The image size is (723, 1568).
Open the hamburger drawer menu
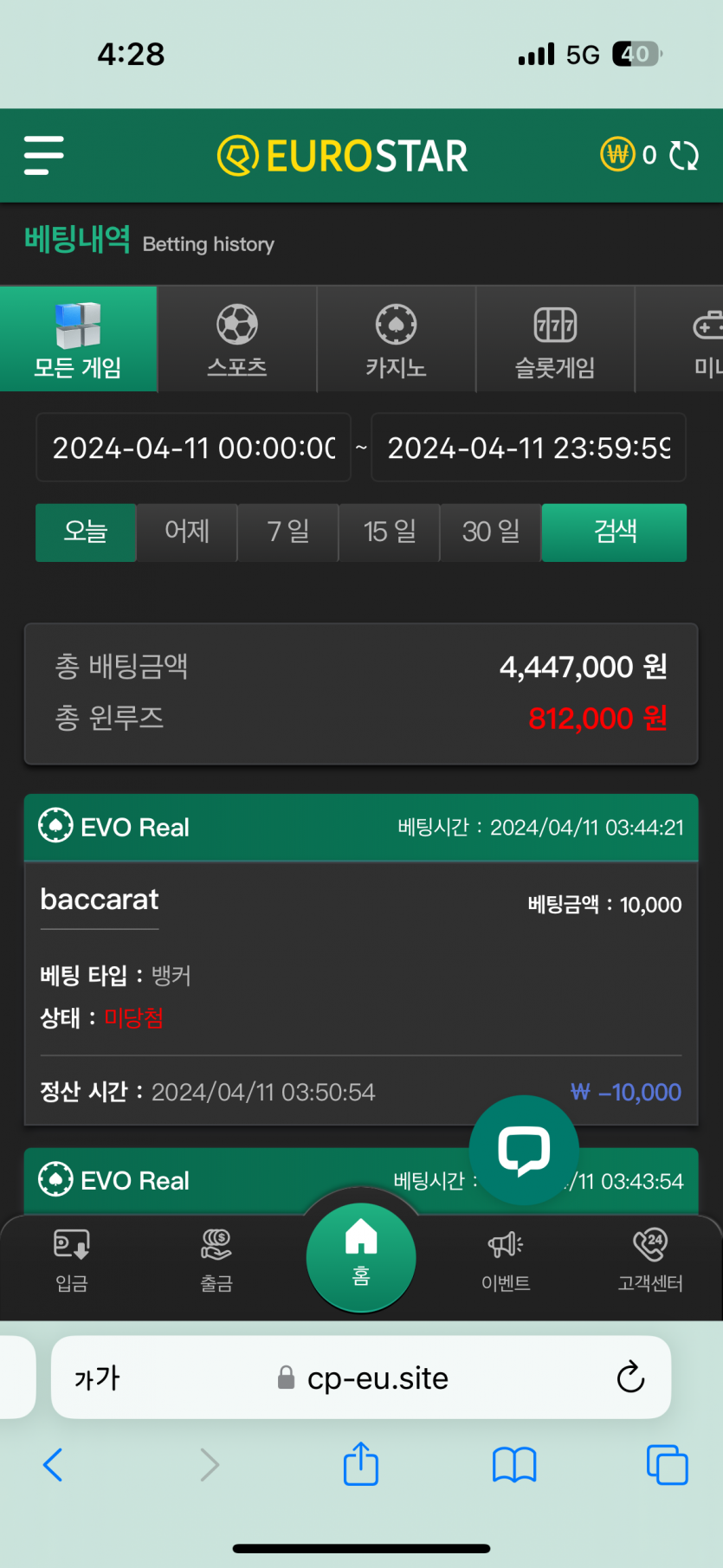(x=43, y=156)
